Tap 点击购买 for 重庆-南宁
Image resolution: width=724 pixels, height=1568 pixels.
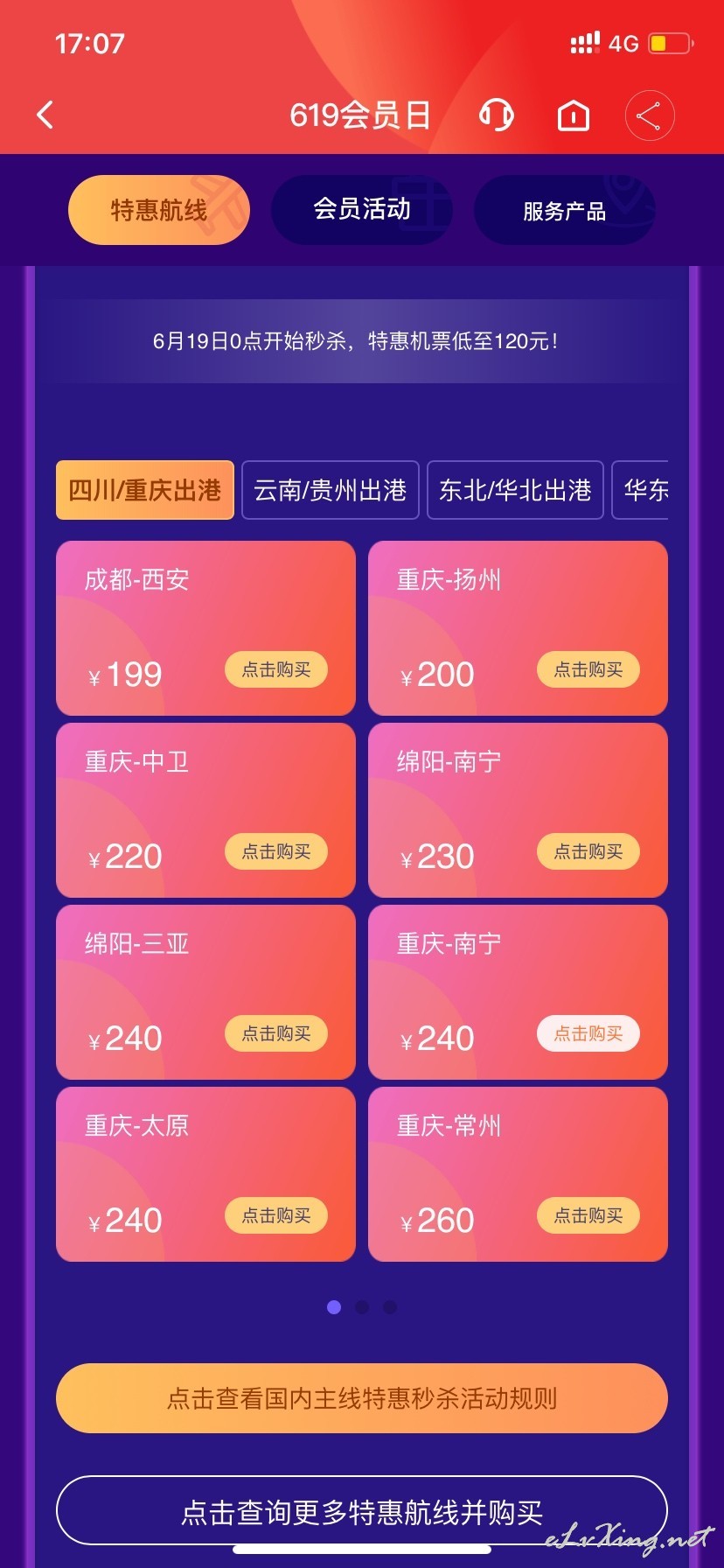(588, 1033)
